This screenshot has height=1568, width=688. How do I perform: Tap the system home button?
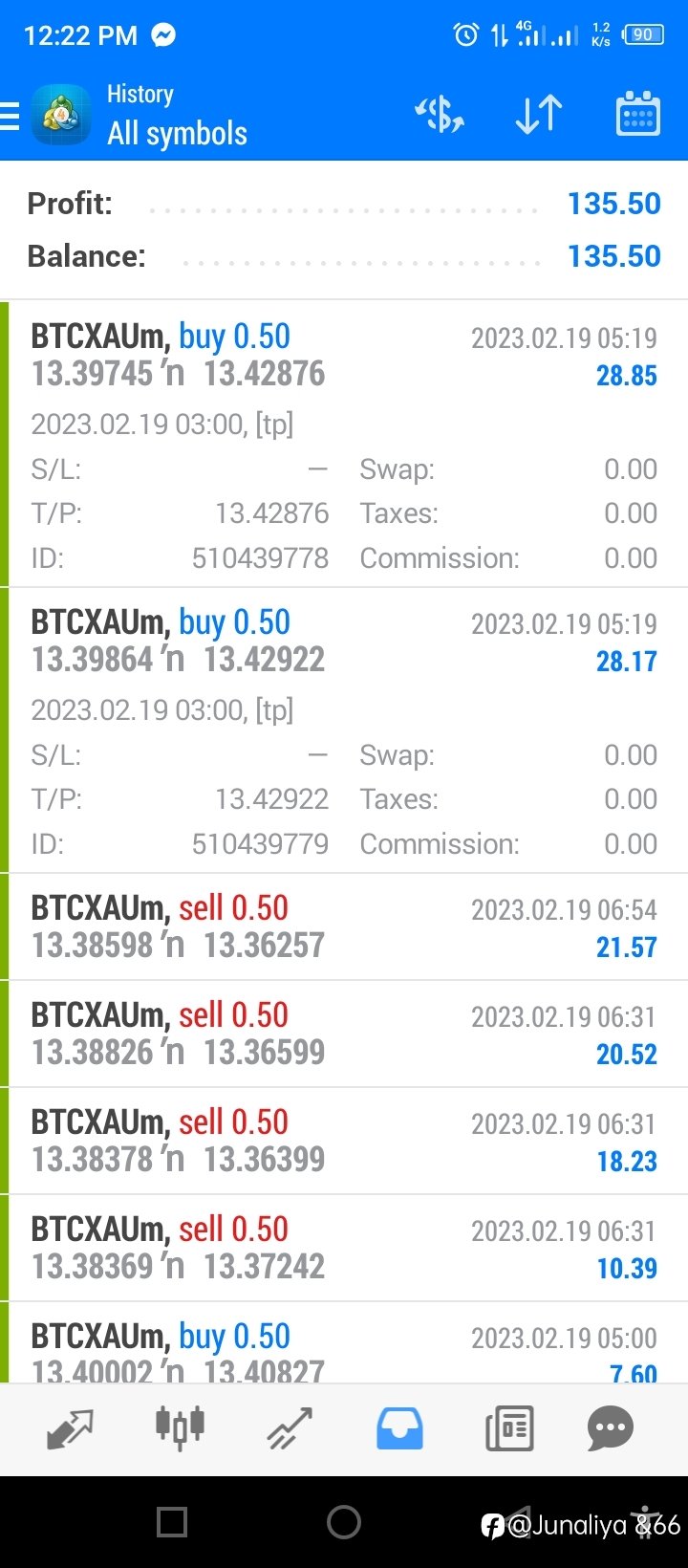[x=344, y=1521]
